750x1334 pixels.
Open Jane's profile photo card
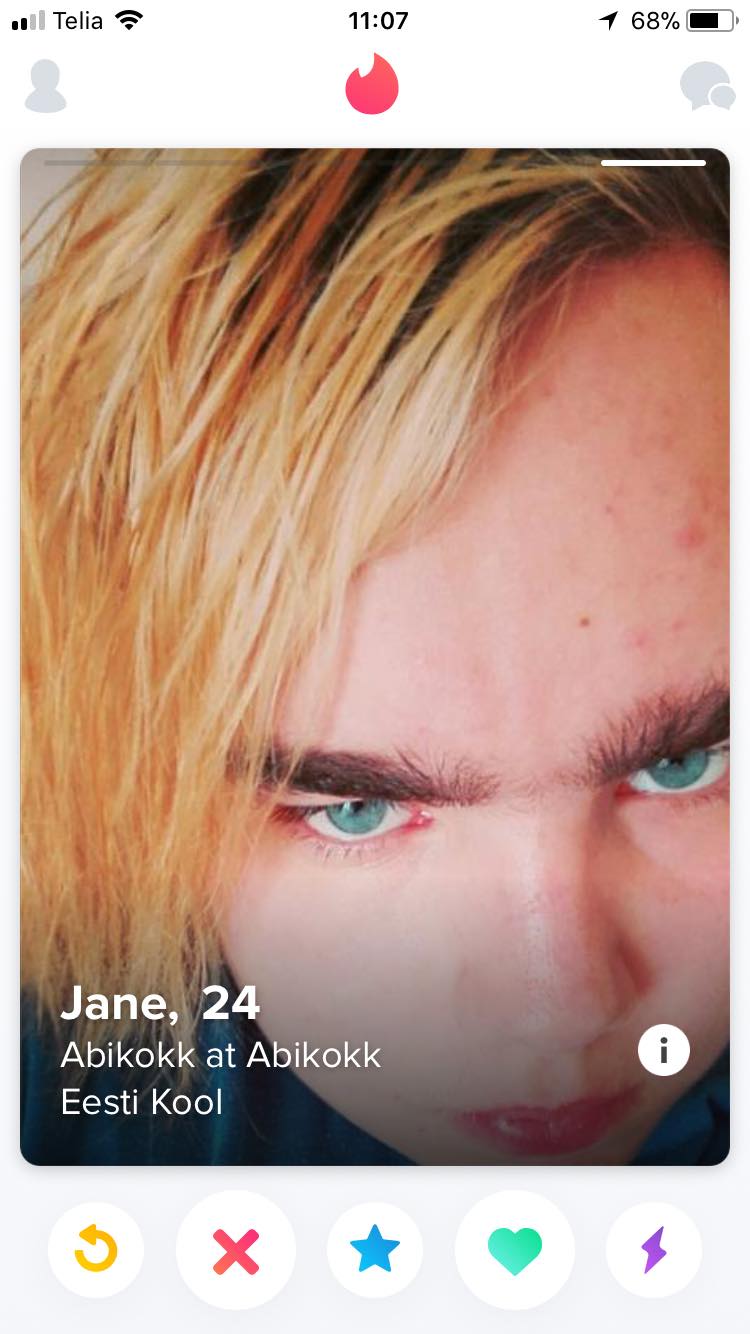375,657
